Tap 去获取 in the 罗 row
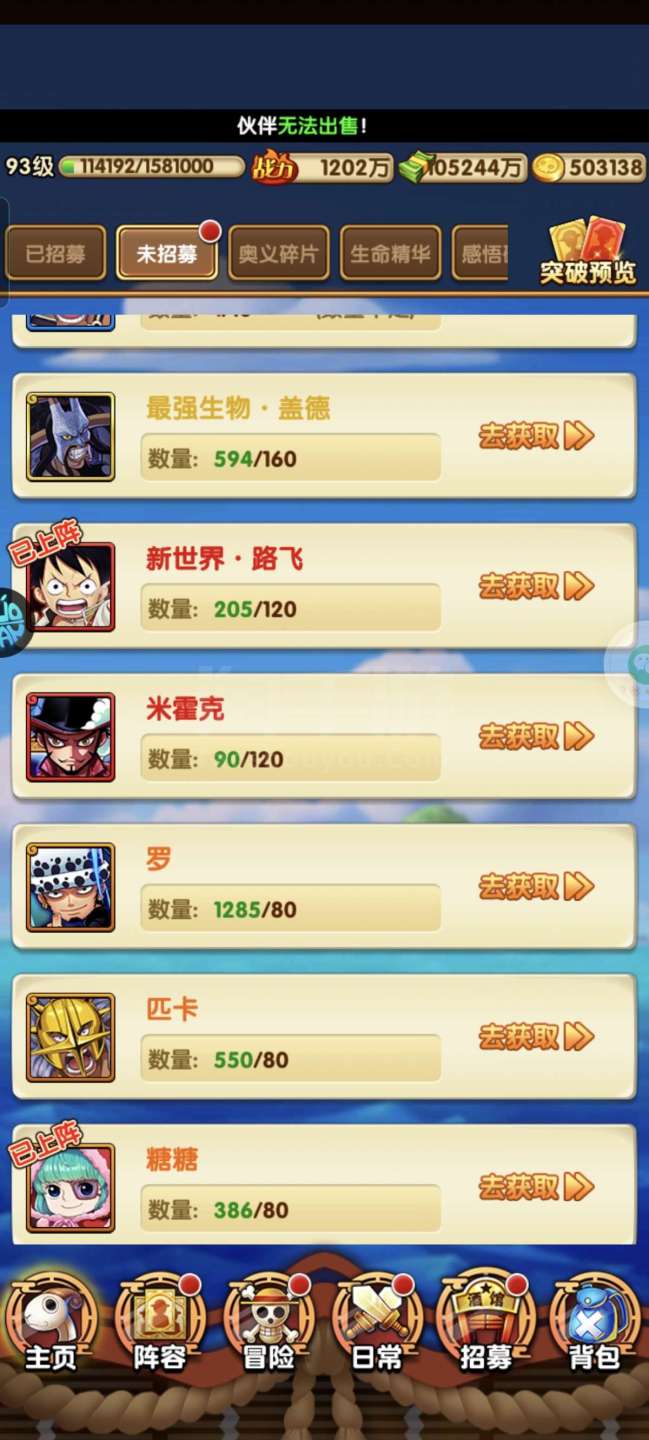The height and width of the screenshot is (1440, 649). (x=536, y=887)
